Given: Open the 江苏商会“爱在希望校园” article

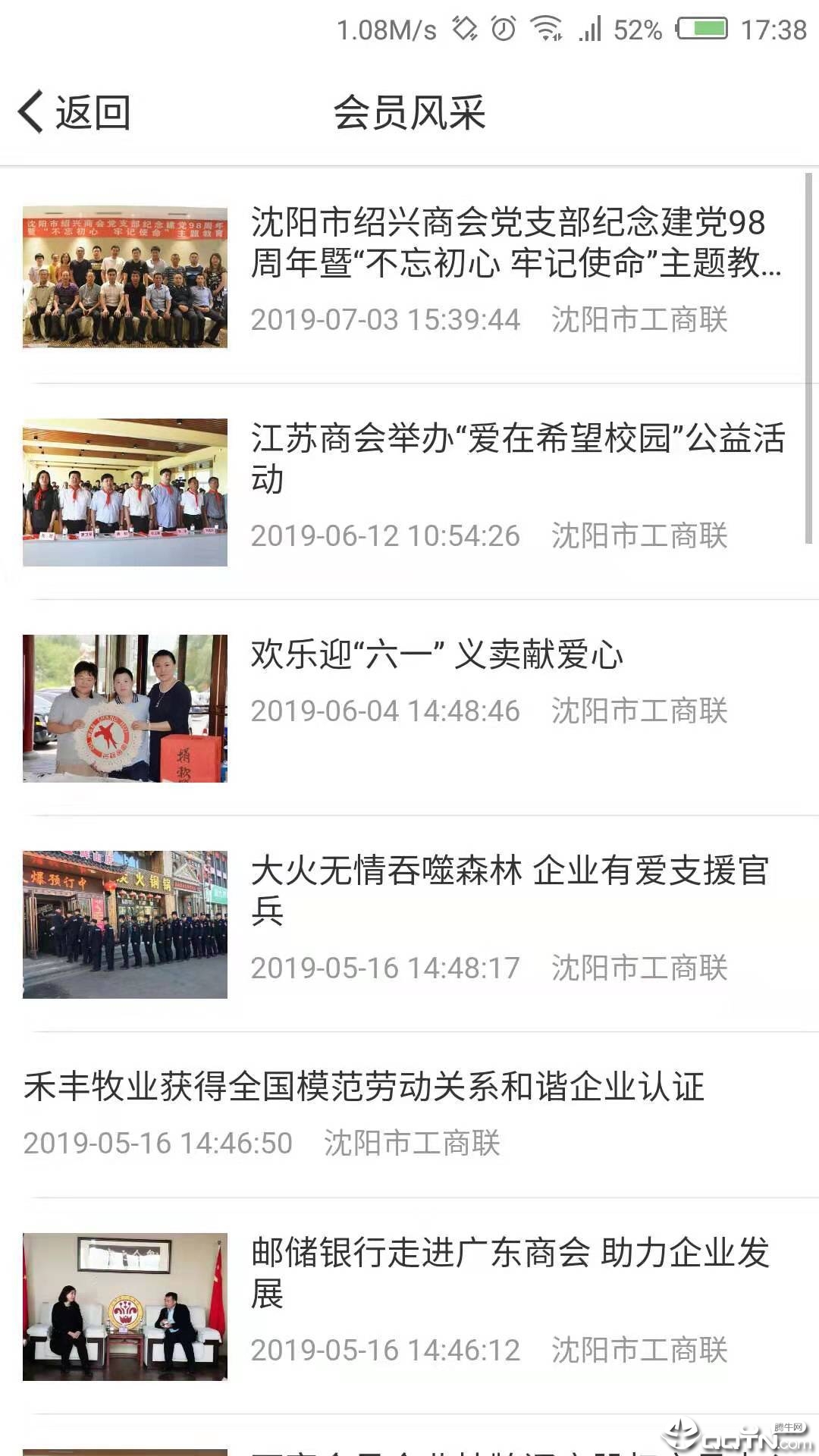Looking at the screenshot, I should 516,458.
